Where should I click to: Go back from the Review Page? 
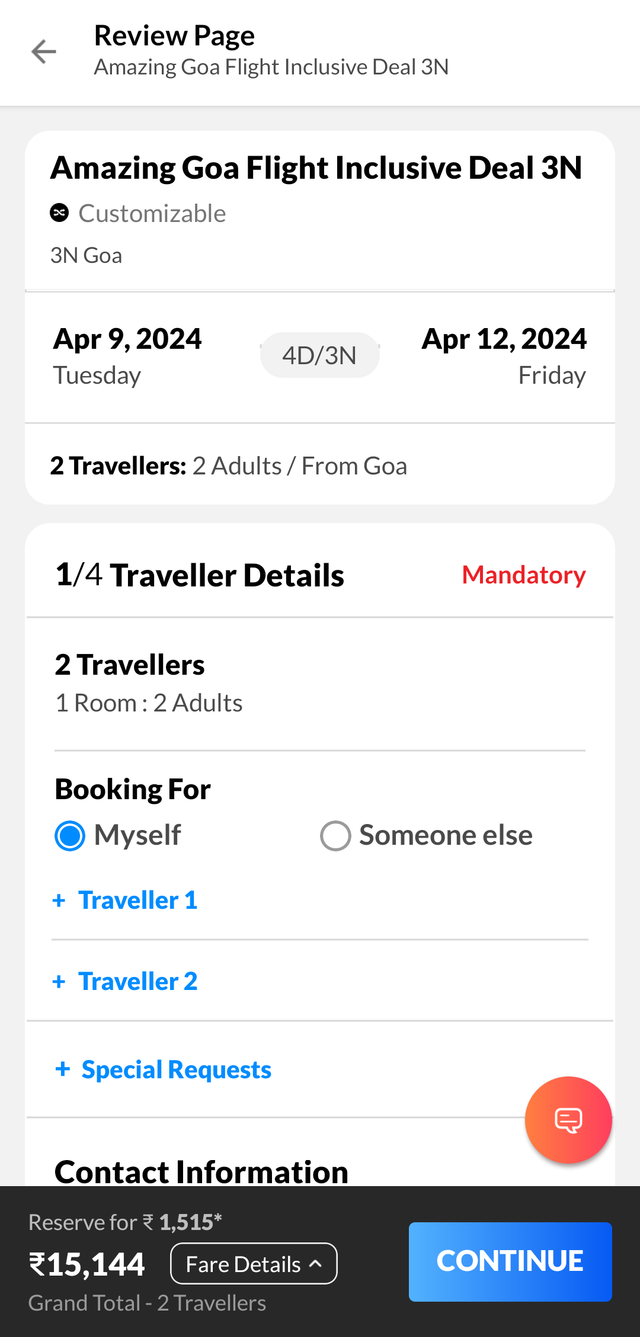pos(44,52)
